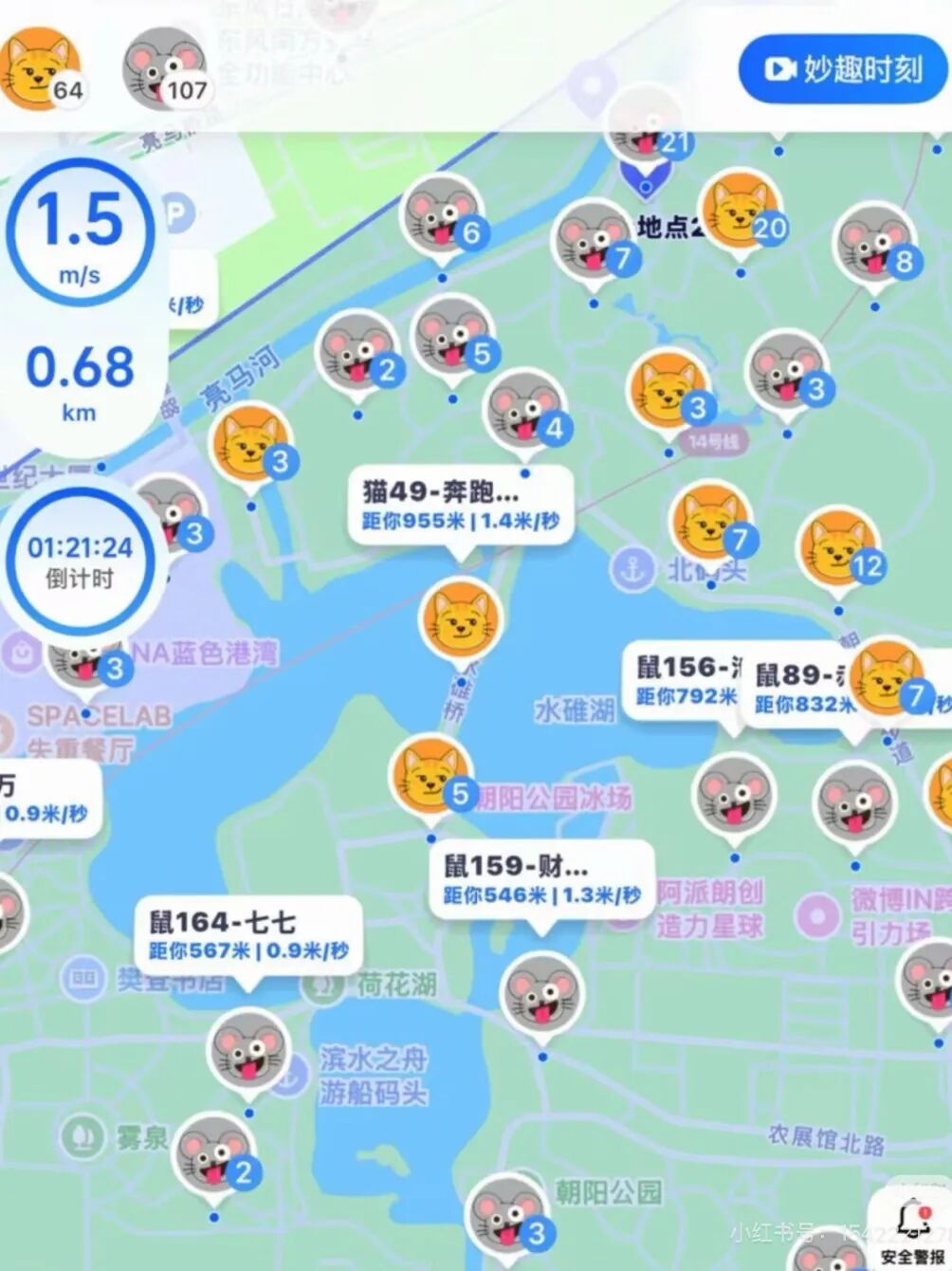Open the 猫49-奔跑 info bubble

coord(460,506)
